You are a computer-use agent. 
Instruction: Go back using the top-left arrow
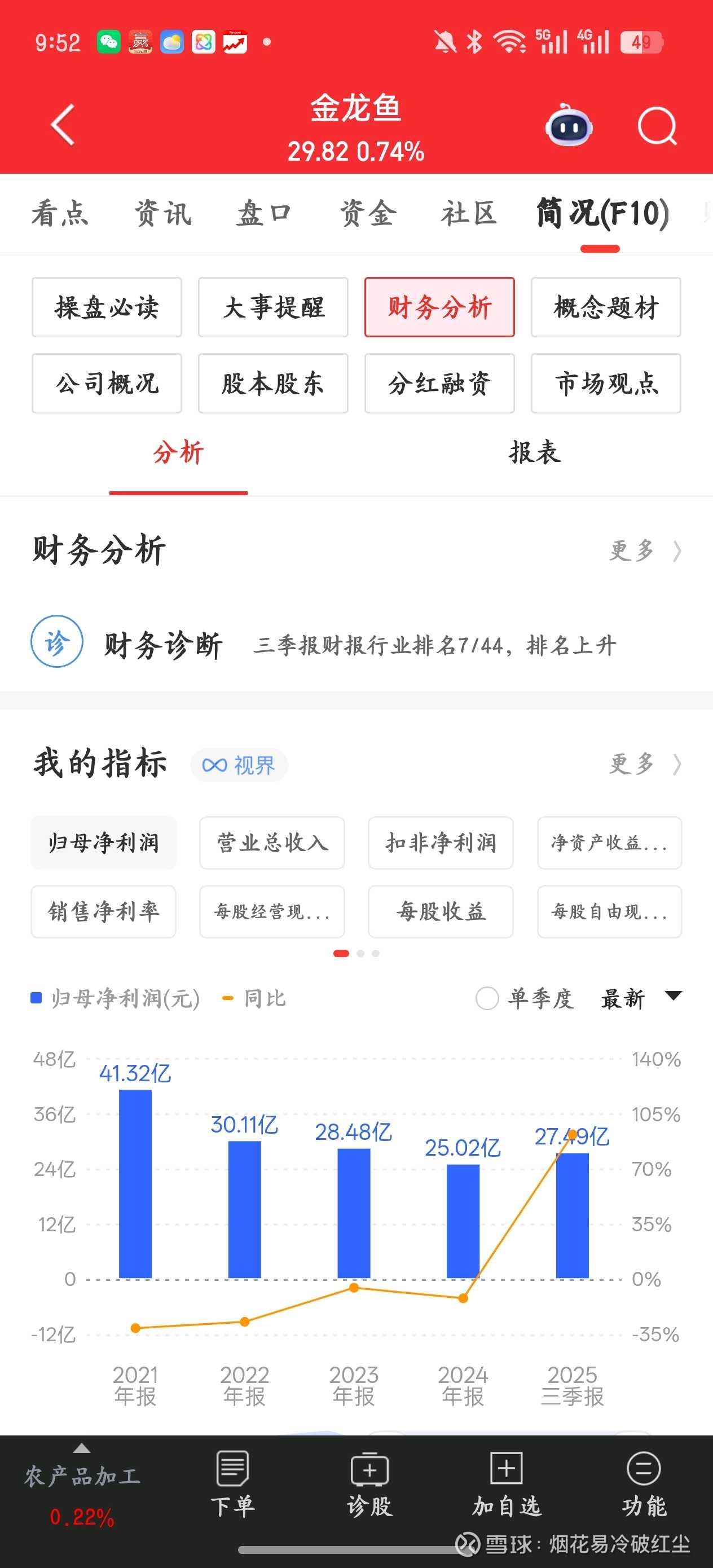63,124
